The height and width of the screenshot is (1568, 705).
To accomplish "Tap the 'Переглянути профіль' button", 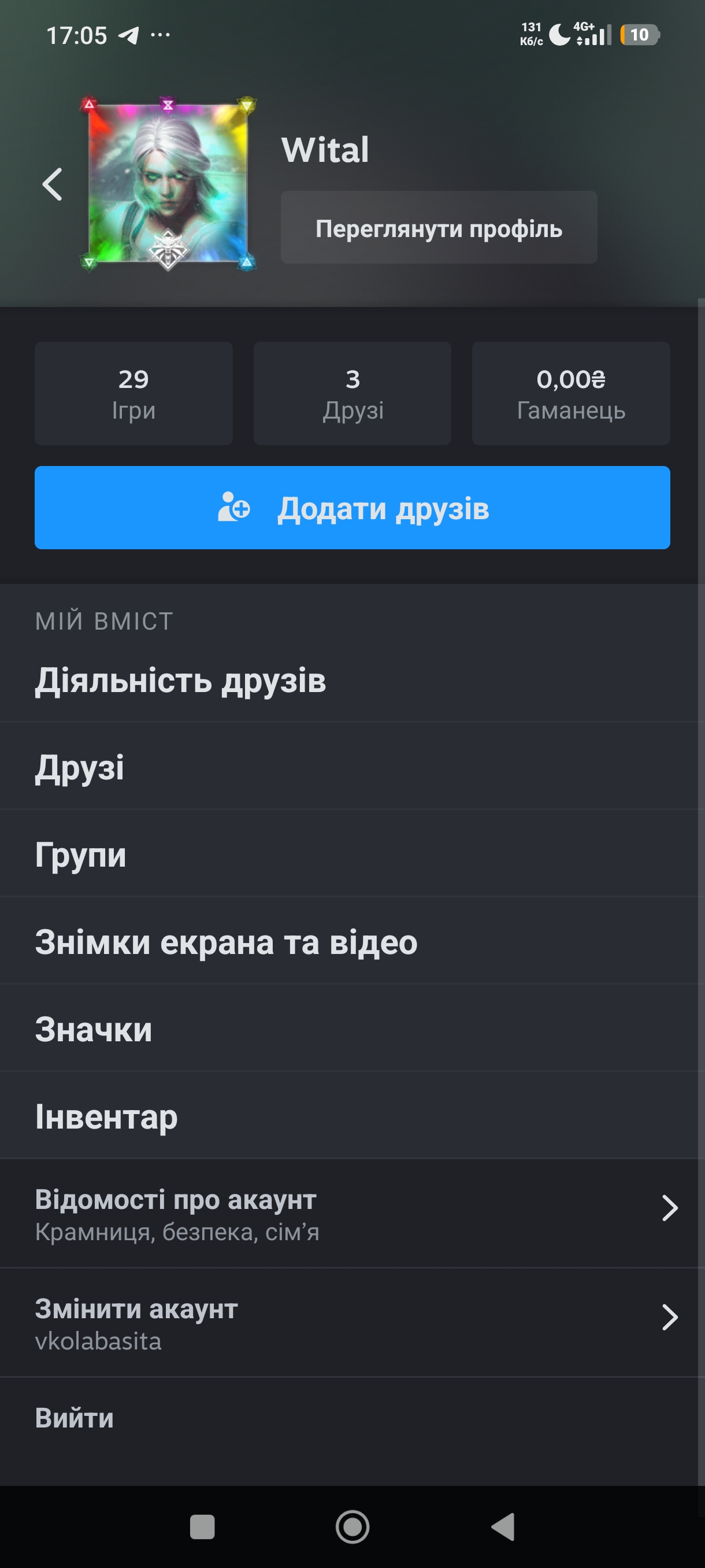I will click(439, 228).
